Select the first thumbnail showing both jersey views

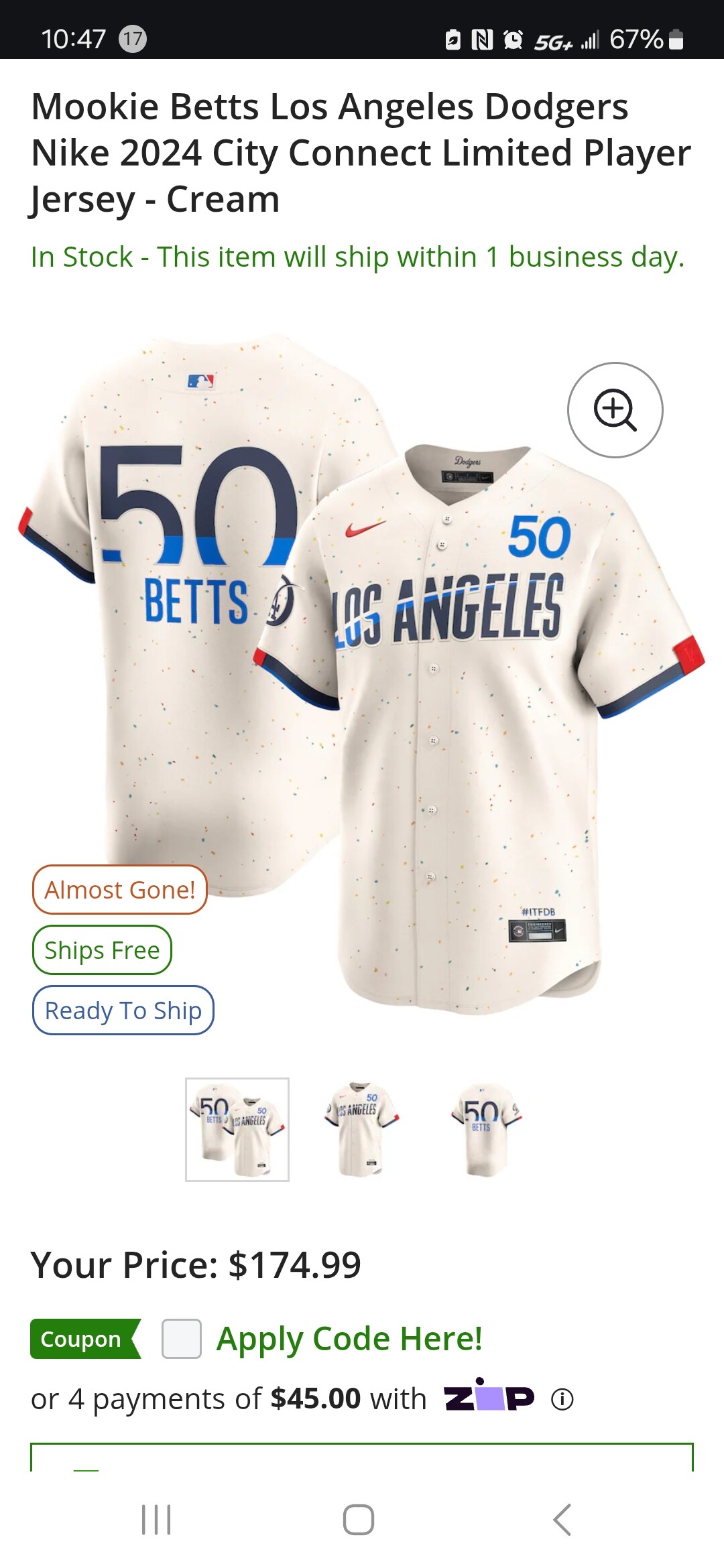tap(237, 1130)
